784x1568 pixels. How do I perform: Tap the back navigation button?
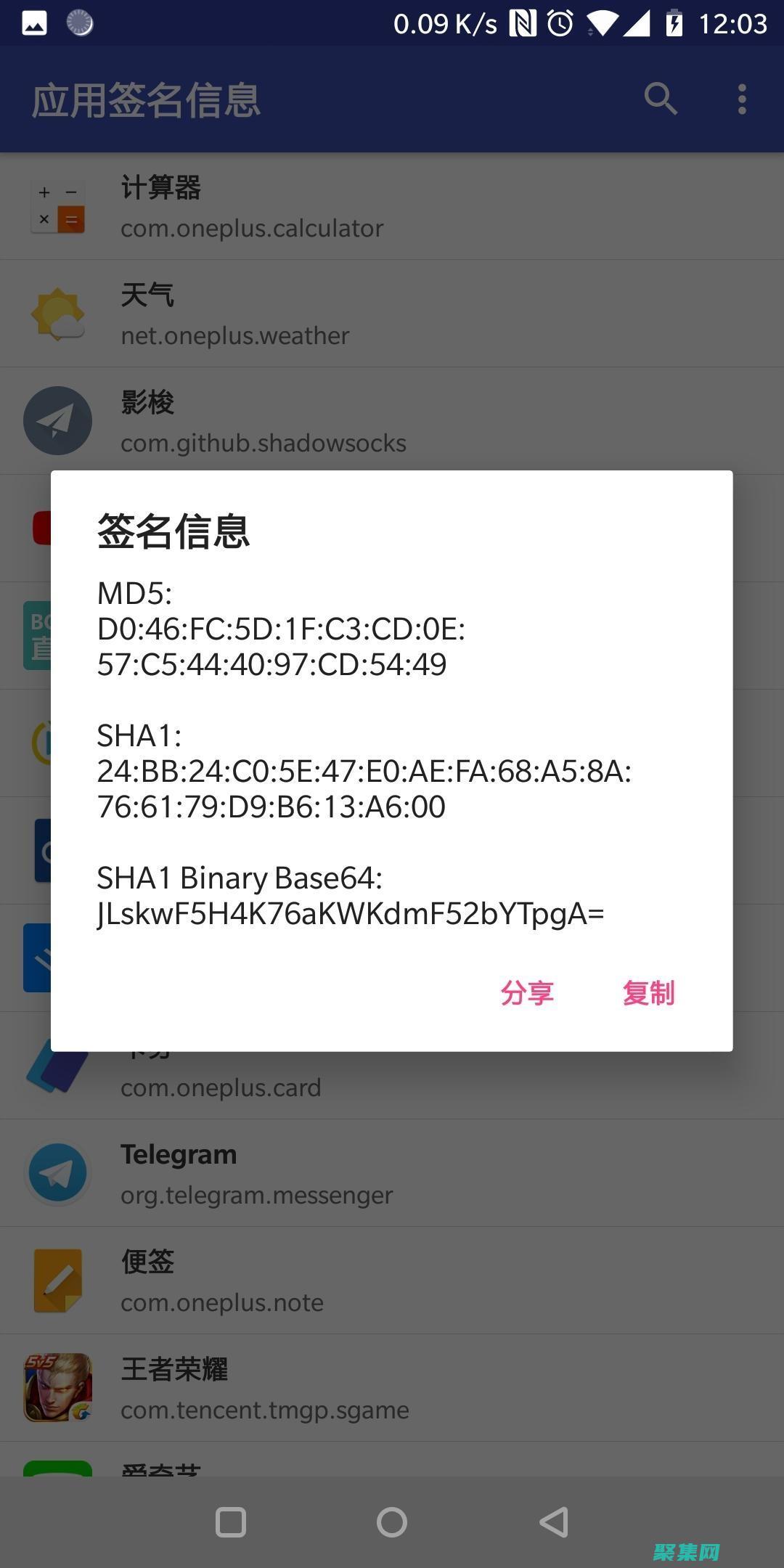[x=553, y=1524]
